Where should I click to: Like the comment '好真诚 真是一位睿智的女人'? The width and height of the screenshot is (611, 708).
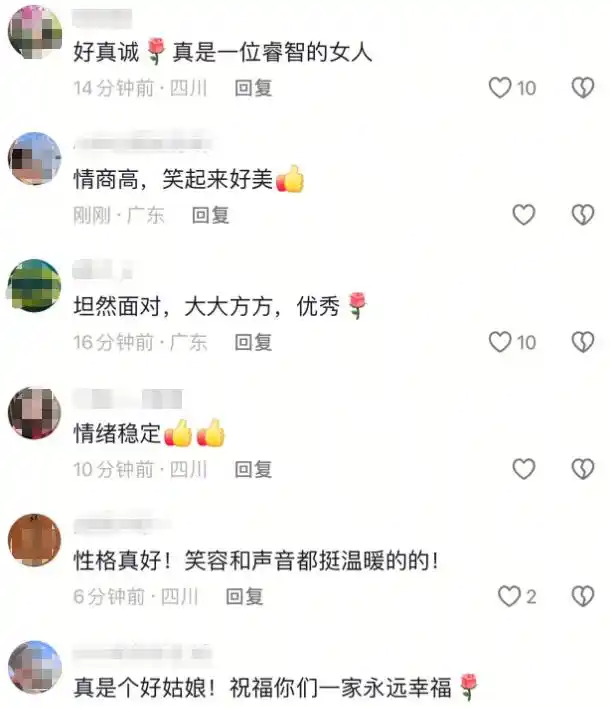coord(500,88)
